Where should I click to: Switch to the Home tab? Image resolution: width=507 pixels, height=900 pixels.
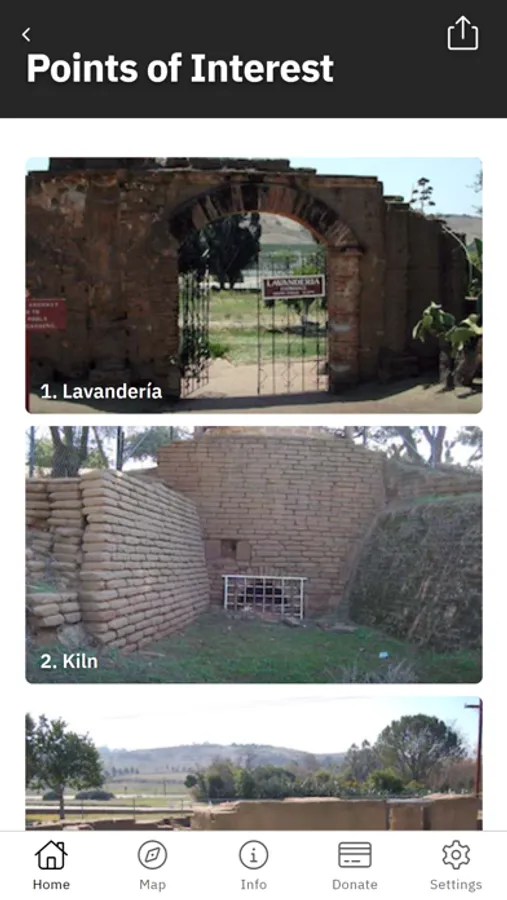pos(51,866)
